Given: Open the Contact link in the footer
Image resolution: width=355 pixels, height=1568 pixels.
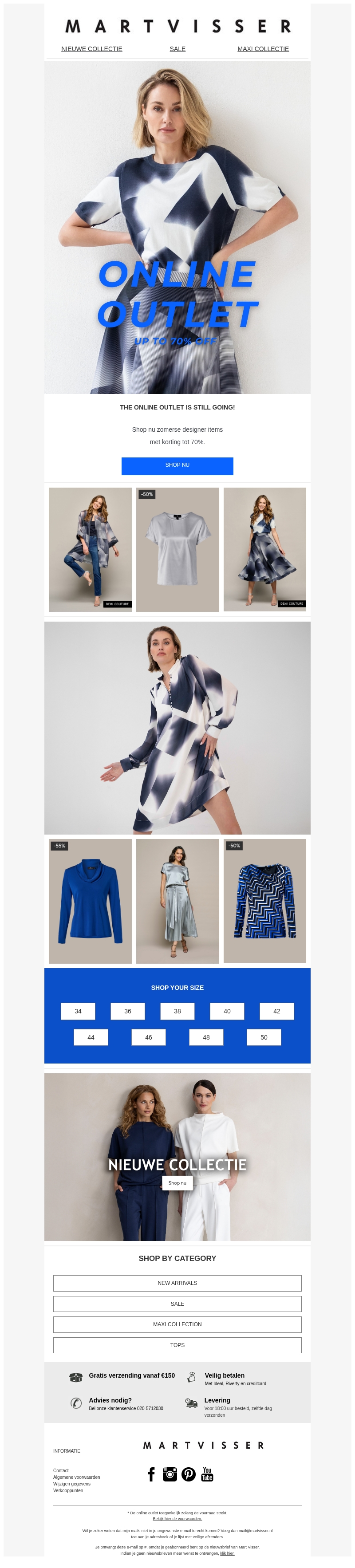Looking at the screenshot, I should [x=61, y=1470].
